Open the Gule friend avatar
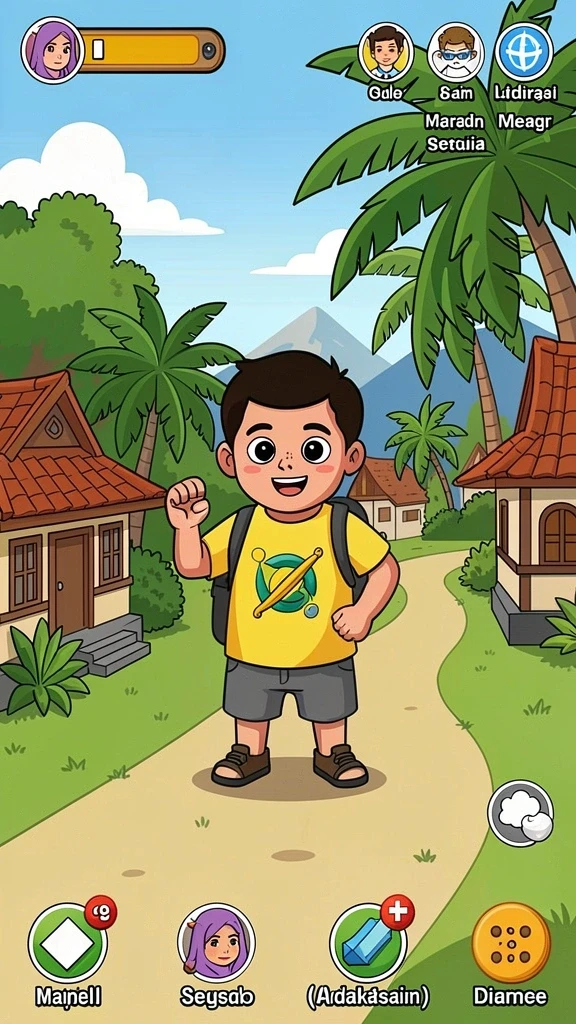Screen dimensions: 576x1024 [x=386, y=52]
